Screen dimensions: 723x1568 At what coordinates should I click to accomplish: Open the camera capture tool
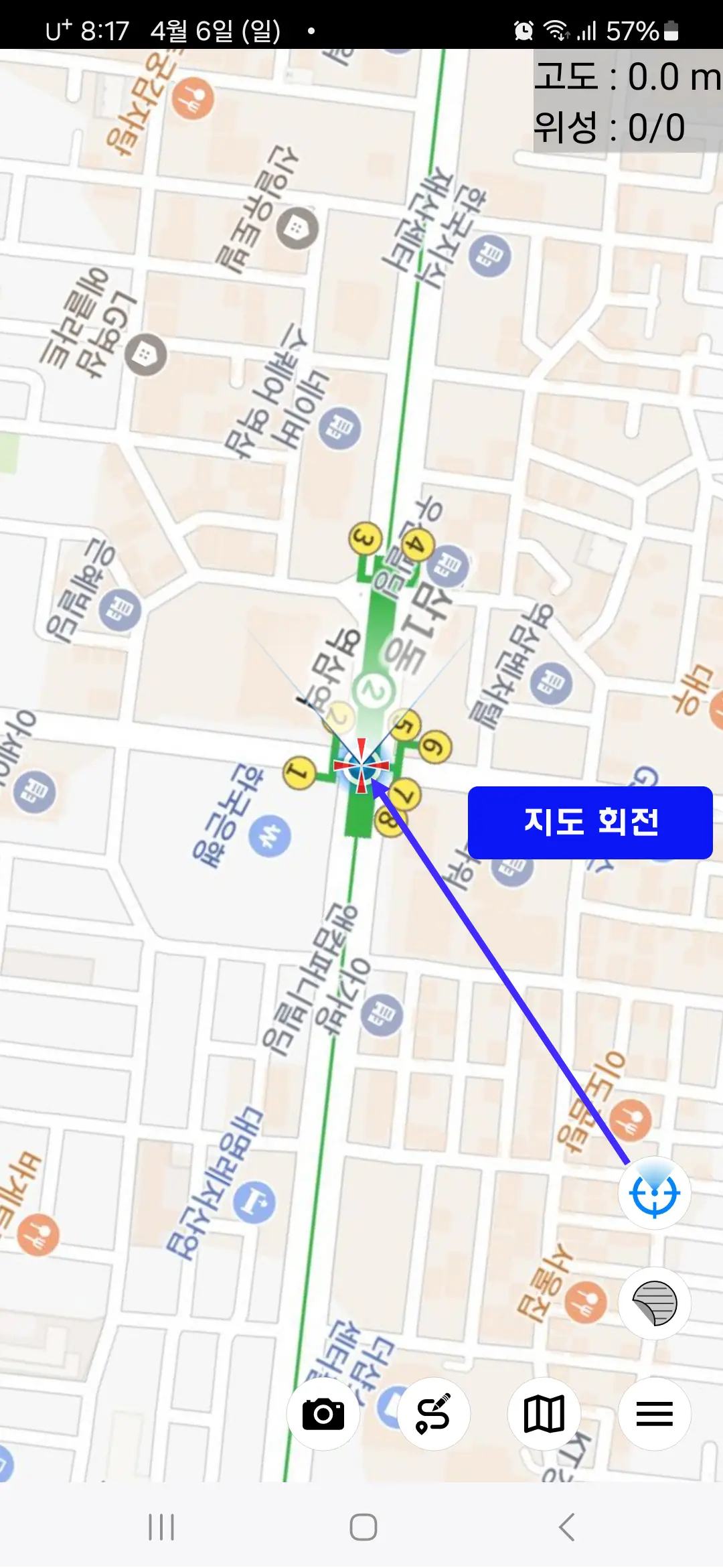click(323, 1413)
